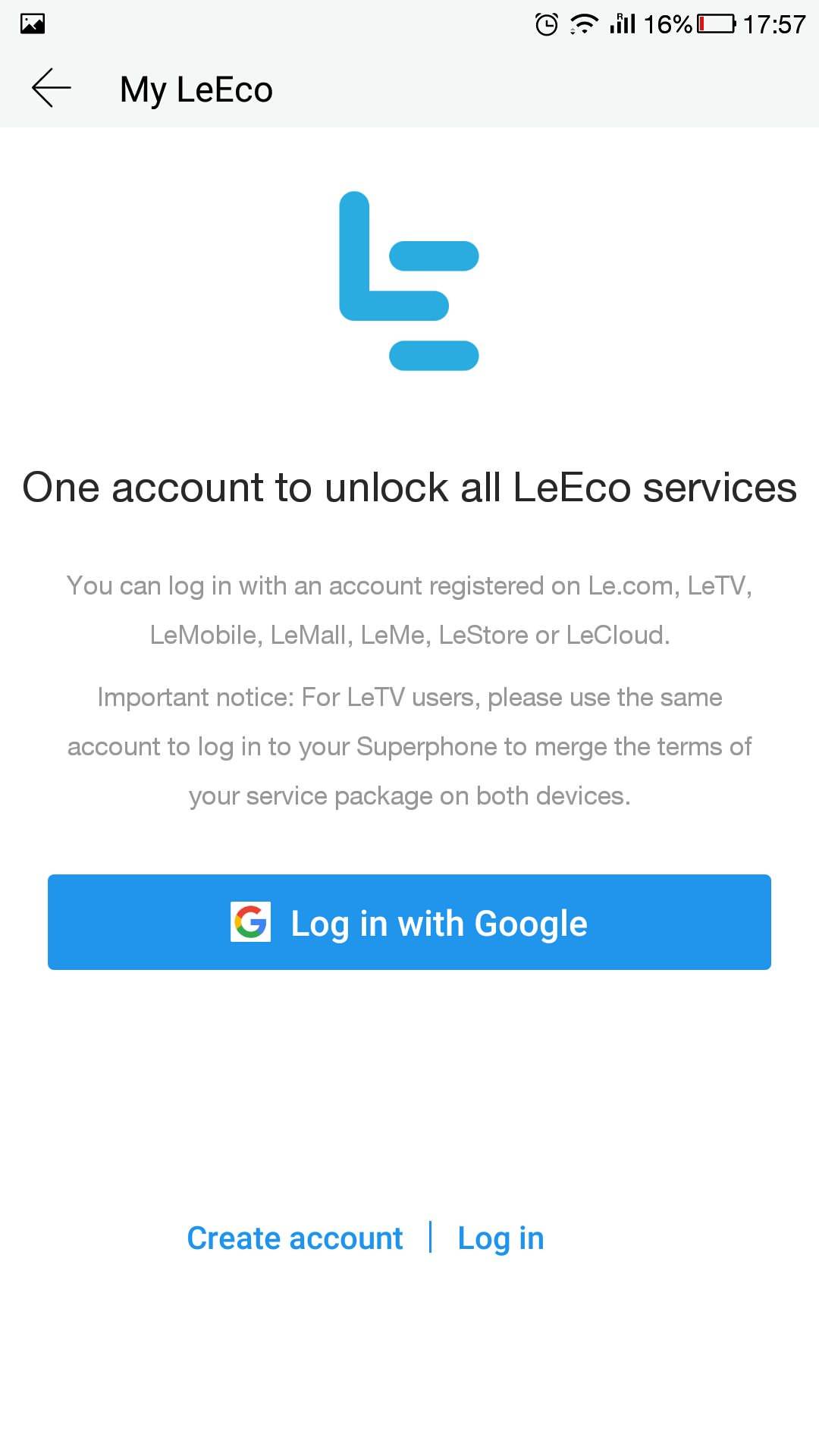Open the Create account link
The width and height of the screenshot is (819, 1456).
click(x=295, y=1238)
